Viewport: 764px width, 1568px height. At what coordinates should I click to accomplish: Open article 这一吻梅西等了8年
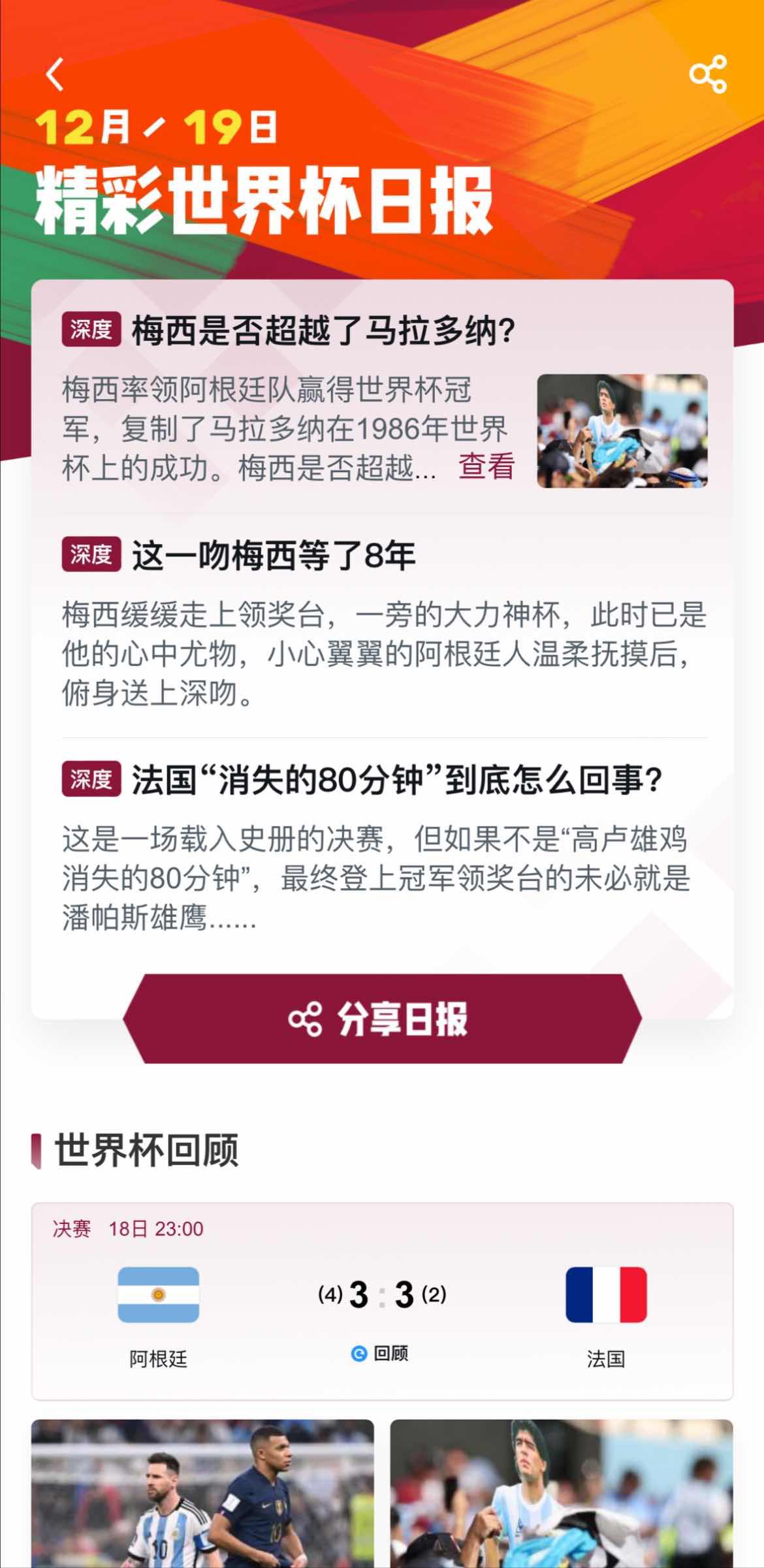pyautogui.click(x=274, y=556)
